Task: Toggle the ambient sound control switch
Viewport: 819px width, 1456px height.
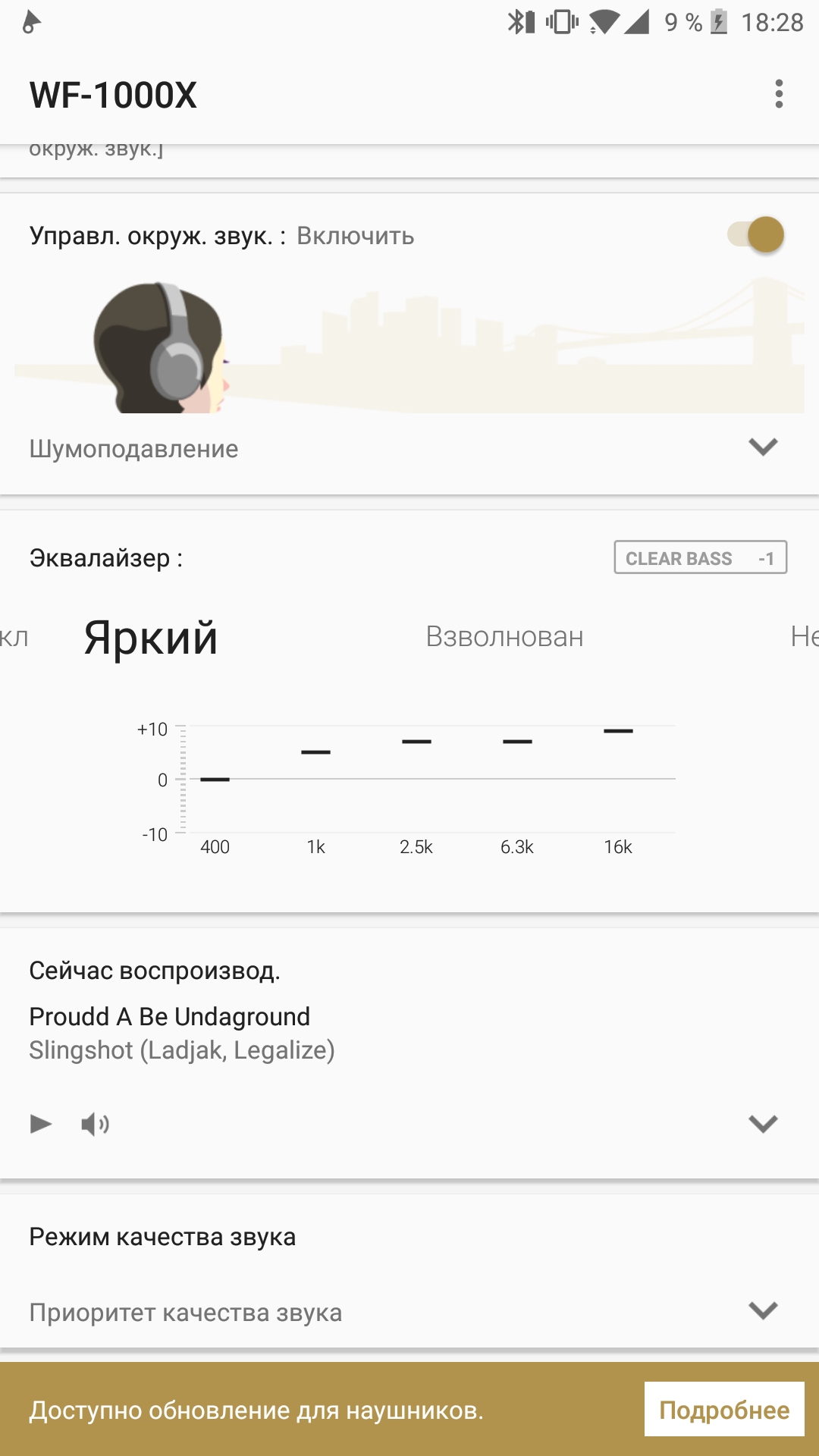Action: tap(755, 234)
